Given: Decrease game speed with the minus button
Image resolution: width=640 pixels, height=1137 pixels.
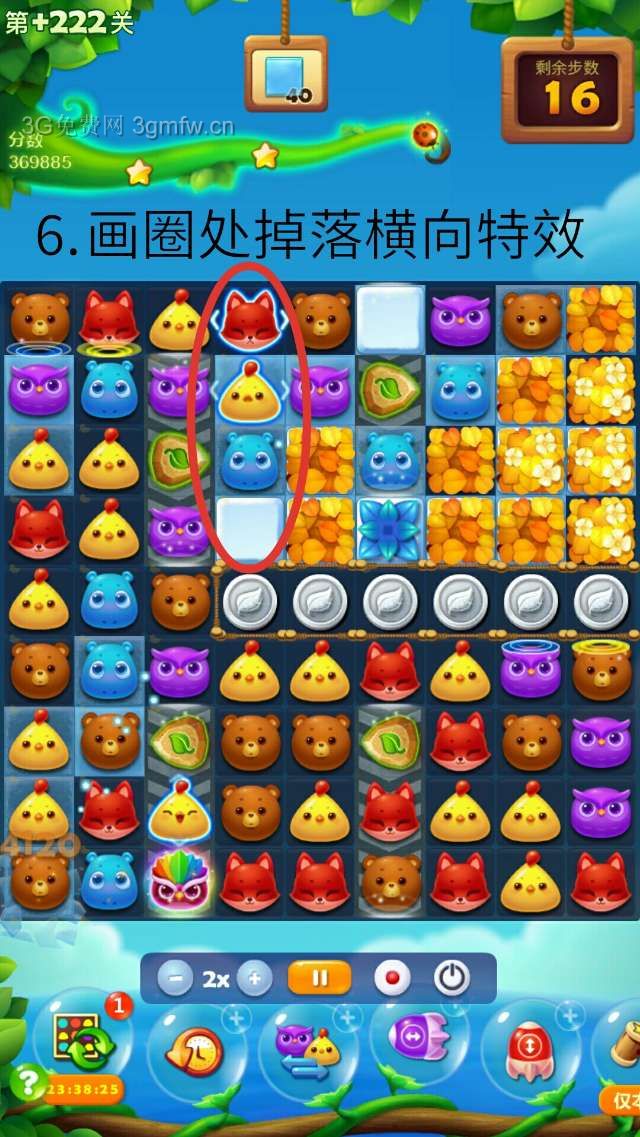Looking at the screenshot, I should coord(175,978).
